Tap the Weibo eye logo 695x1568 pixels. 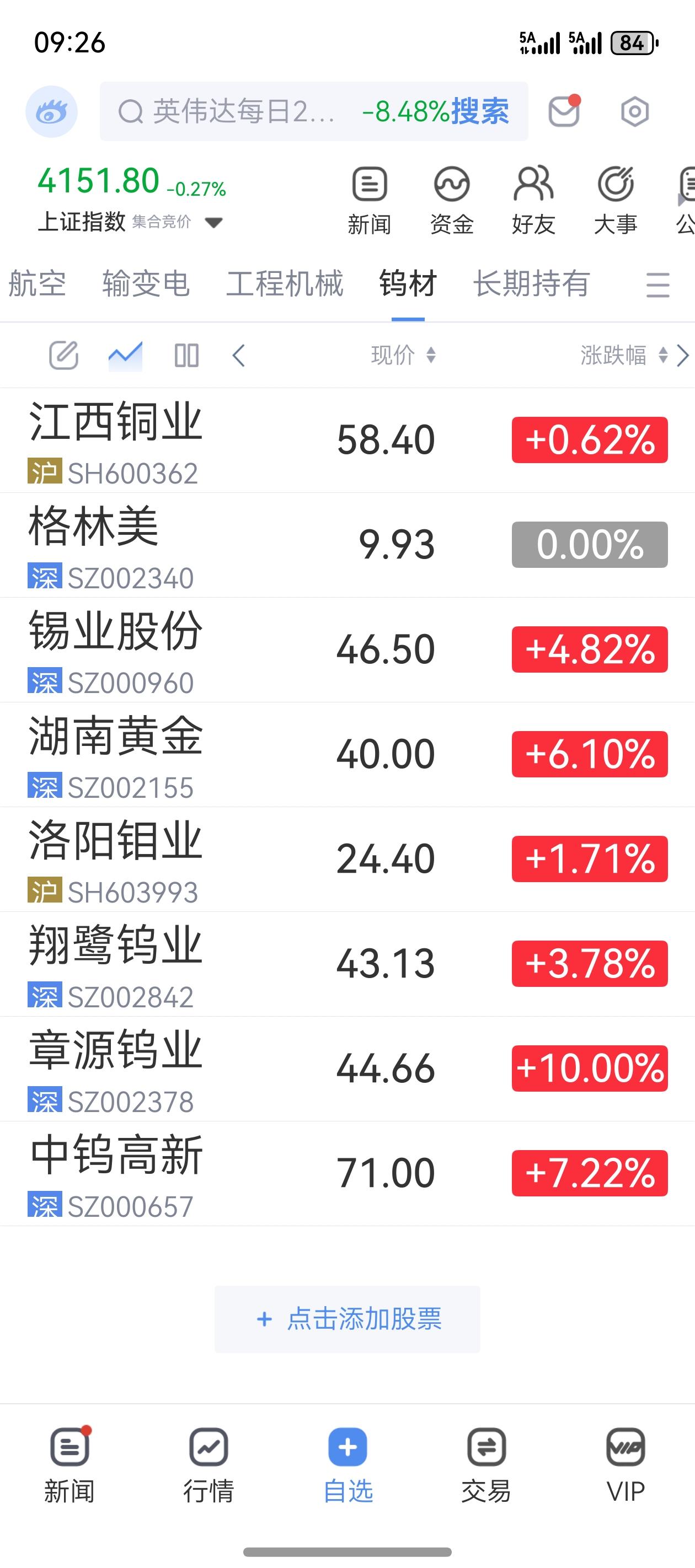pyautogui.click(x=52, y=112)
